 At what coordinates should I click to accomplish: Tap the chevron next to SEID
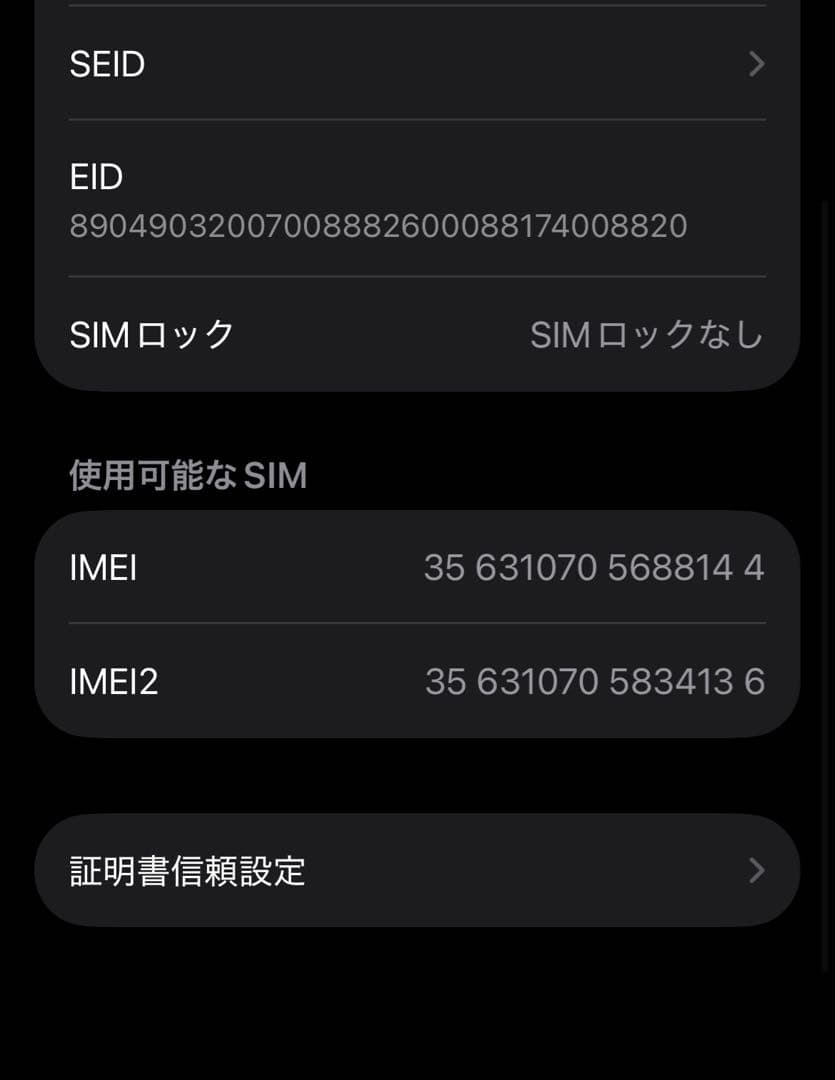click(756, 64)
